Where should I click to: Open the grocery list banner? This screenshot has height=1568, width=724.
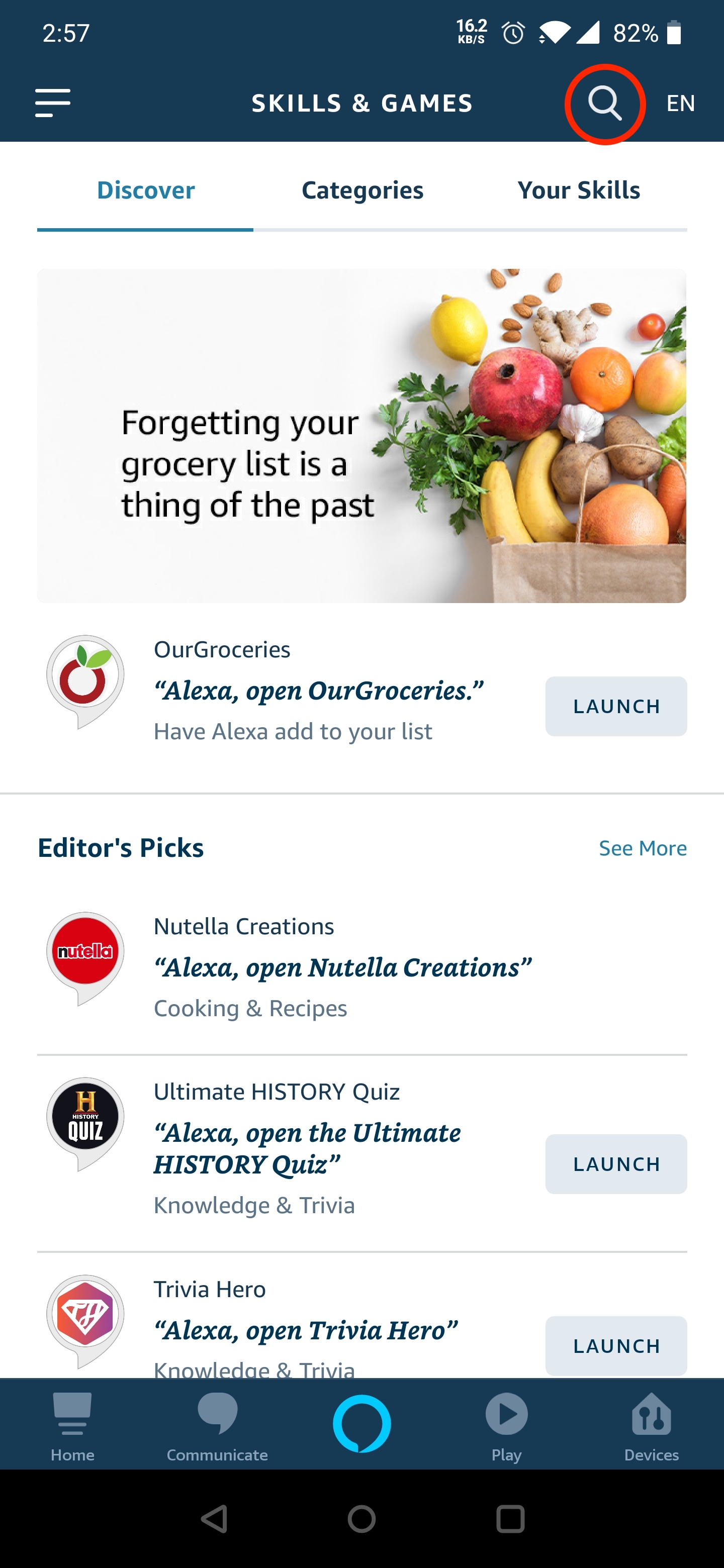click(x=361, y=436)
